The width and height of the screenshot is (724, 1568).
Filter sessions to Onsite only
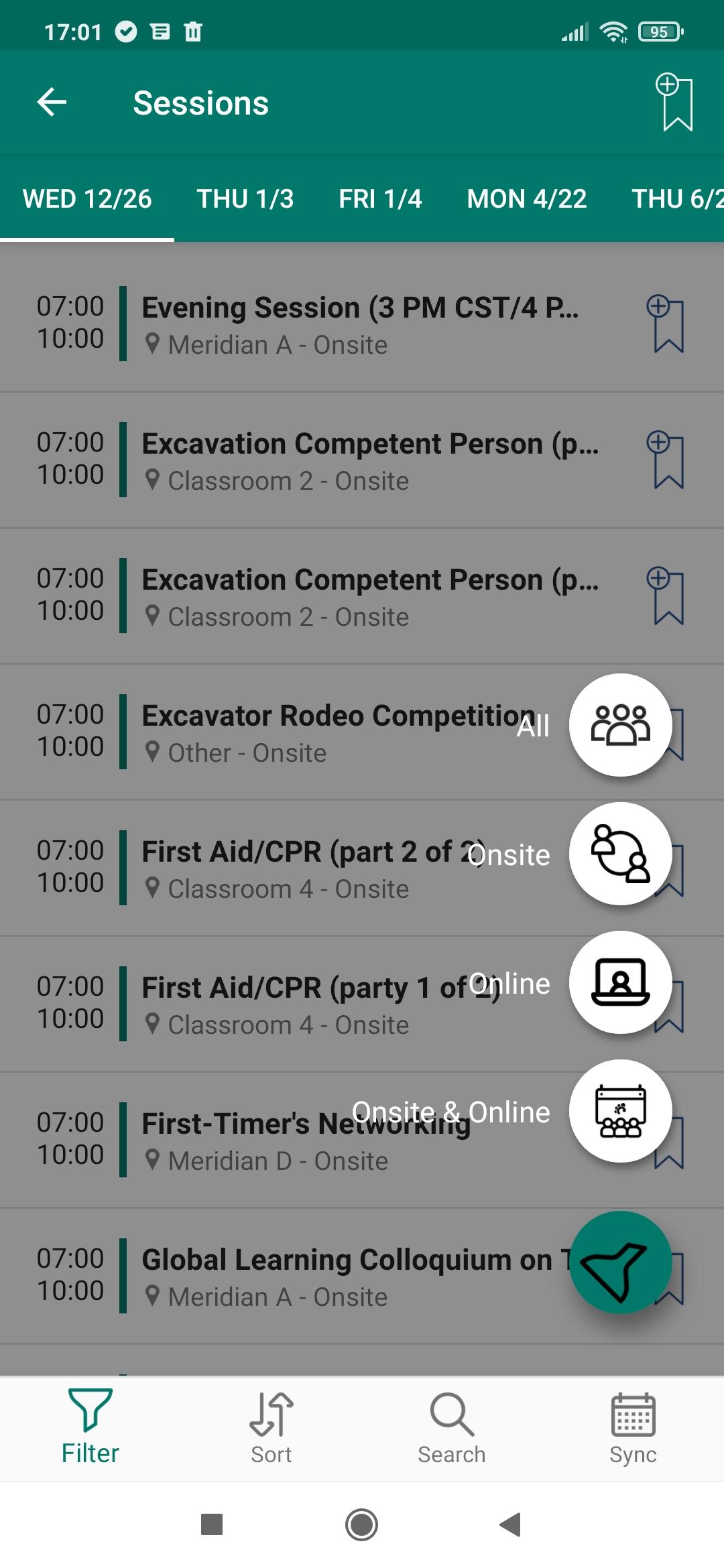pyautogui.click(x=620, y=854)
